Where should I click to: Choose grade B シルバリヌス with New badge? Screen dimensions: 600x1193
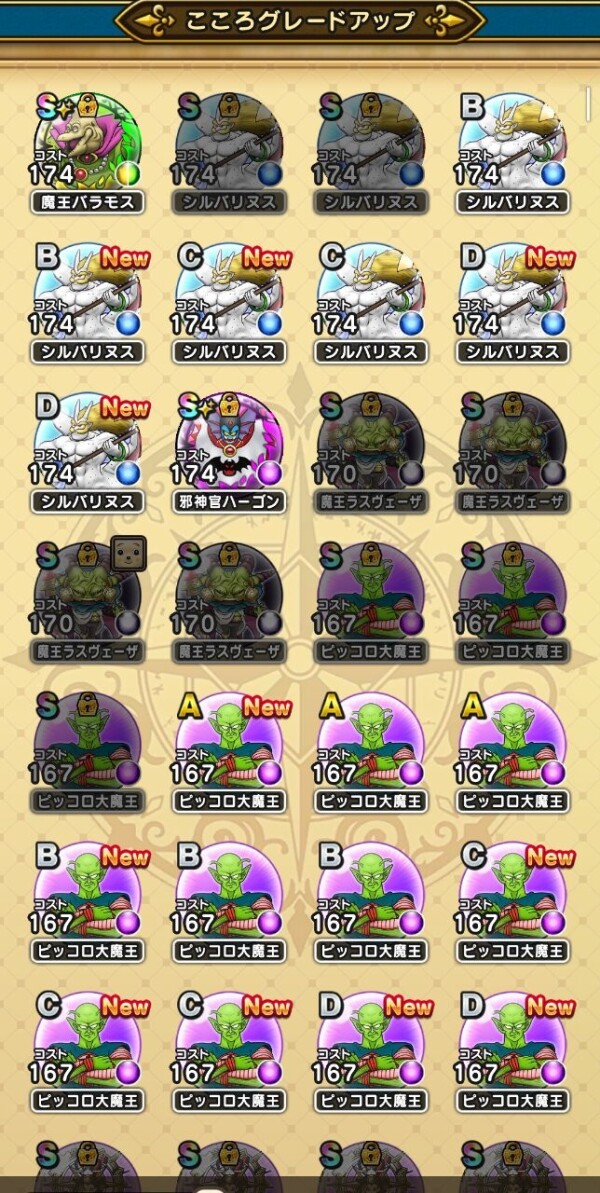(88, 302)
